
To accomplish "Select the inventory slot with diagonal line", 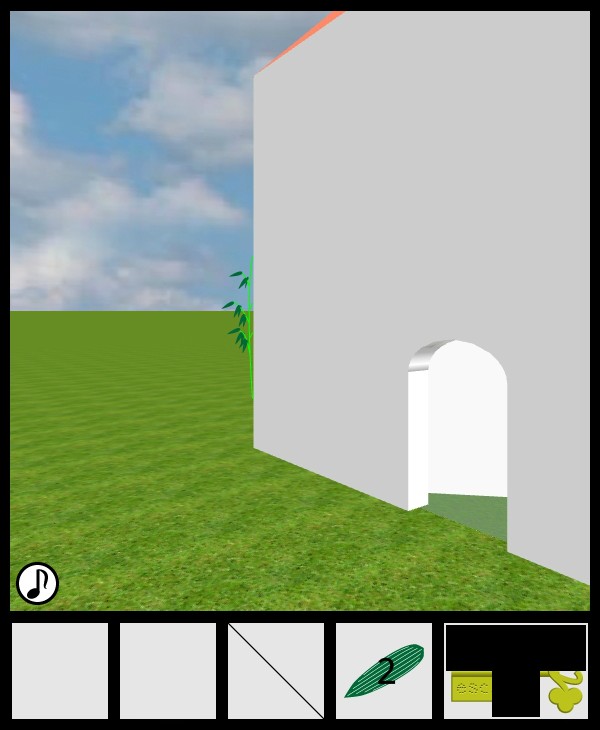I will point(276,671).
